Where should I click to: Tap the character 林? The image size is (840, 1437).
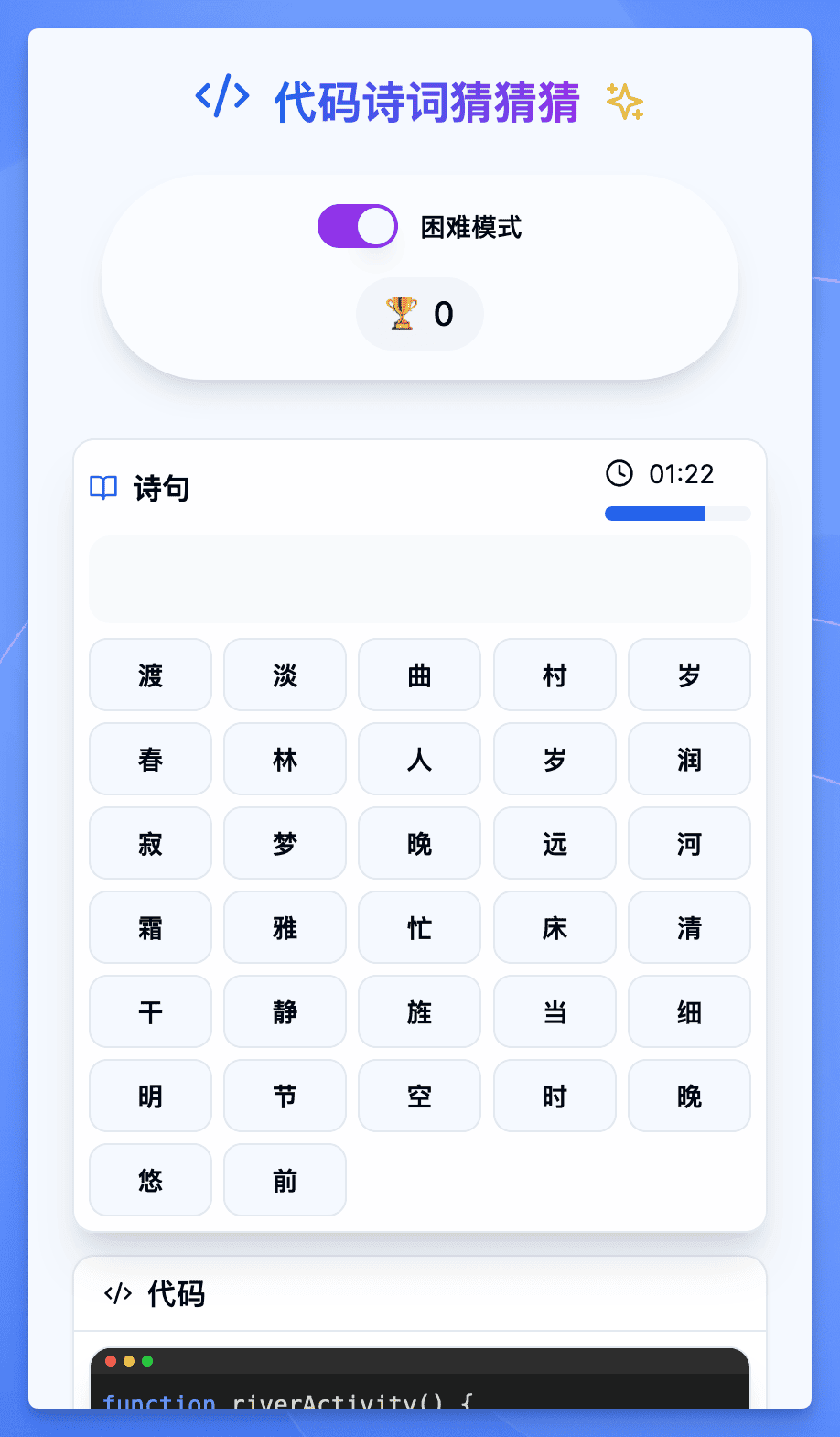[x=285, y=759]
